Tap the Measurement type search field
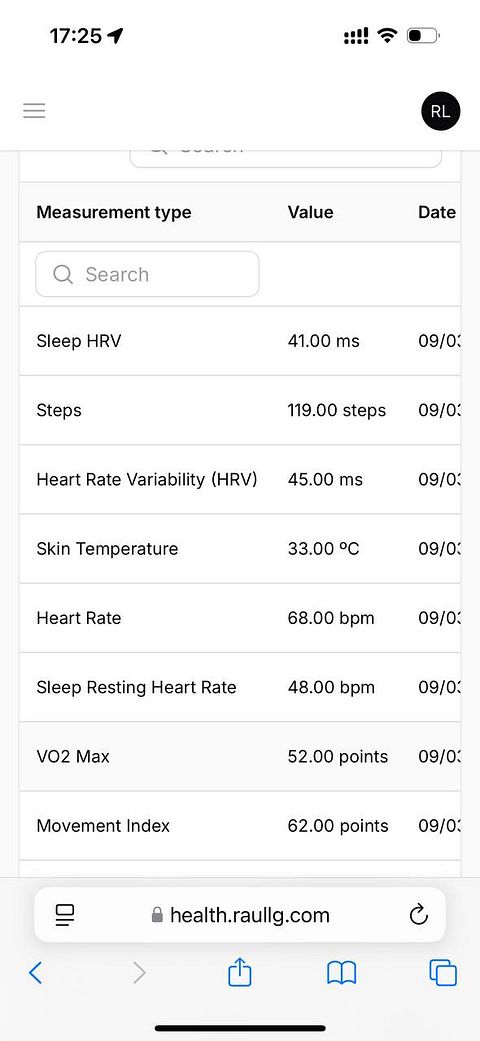 coord(147,274)
